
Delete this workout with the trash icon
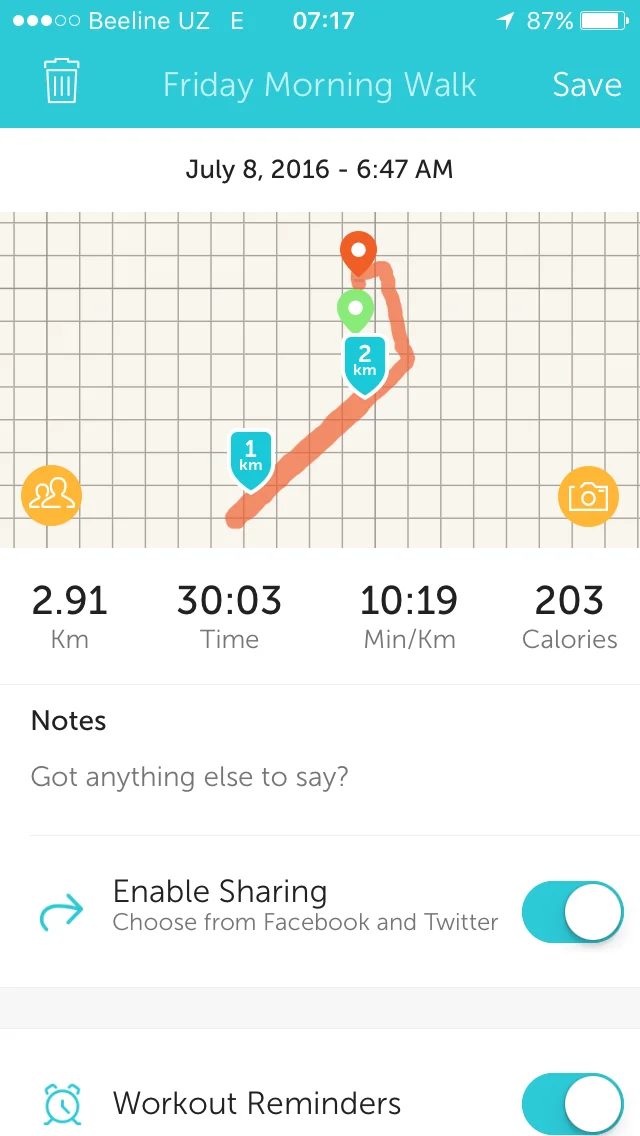point(61,83)
